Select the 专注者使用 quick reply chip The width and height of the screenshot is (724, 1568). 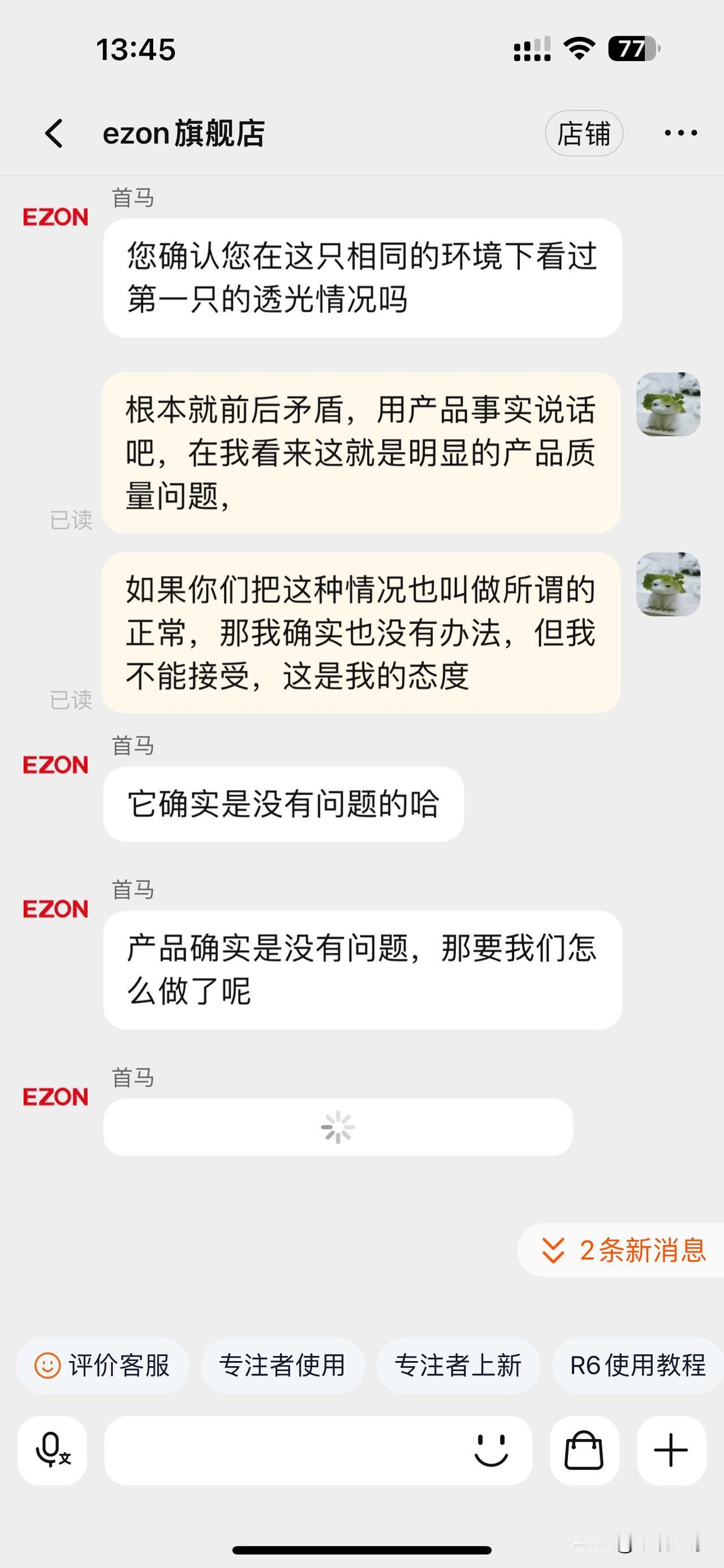tap(283, 1365)
